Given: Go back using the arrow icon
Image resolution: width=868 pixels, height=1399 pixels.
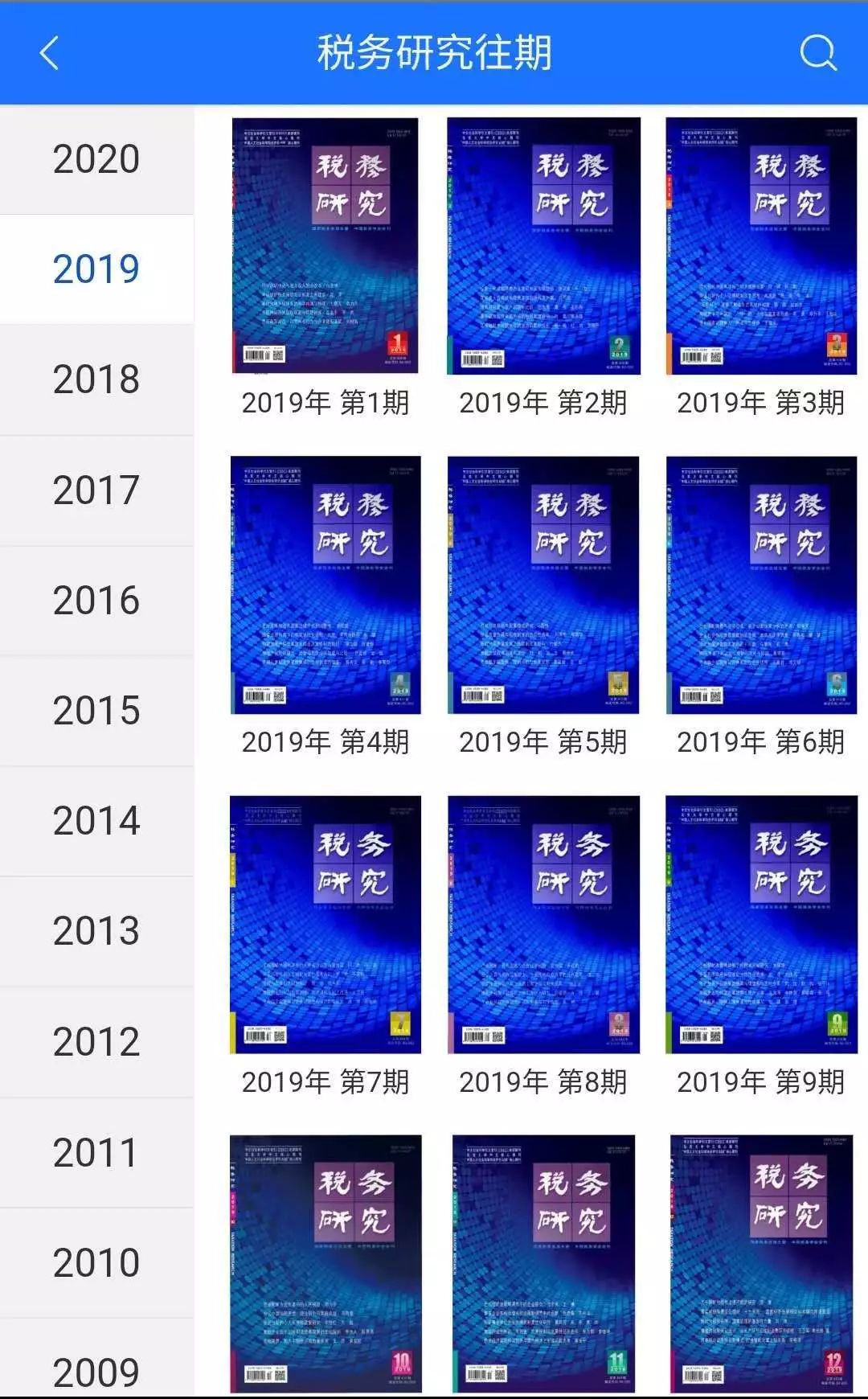Looking at the screenshot, I should point(49,54).
